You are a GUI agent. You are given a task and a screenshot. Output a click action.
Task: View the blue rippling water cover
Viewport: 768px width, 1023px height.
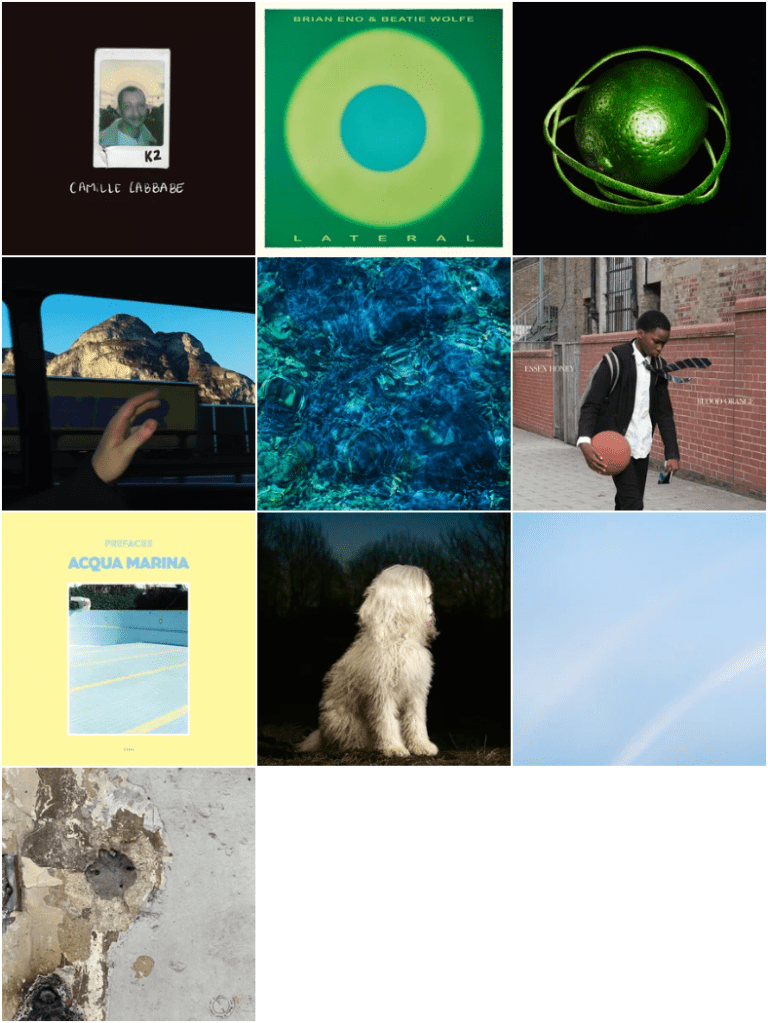384,384
